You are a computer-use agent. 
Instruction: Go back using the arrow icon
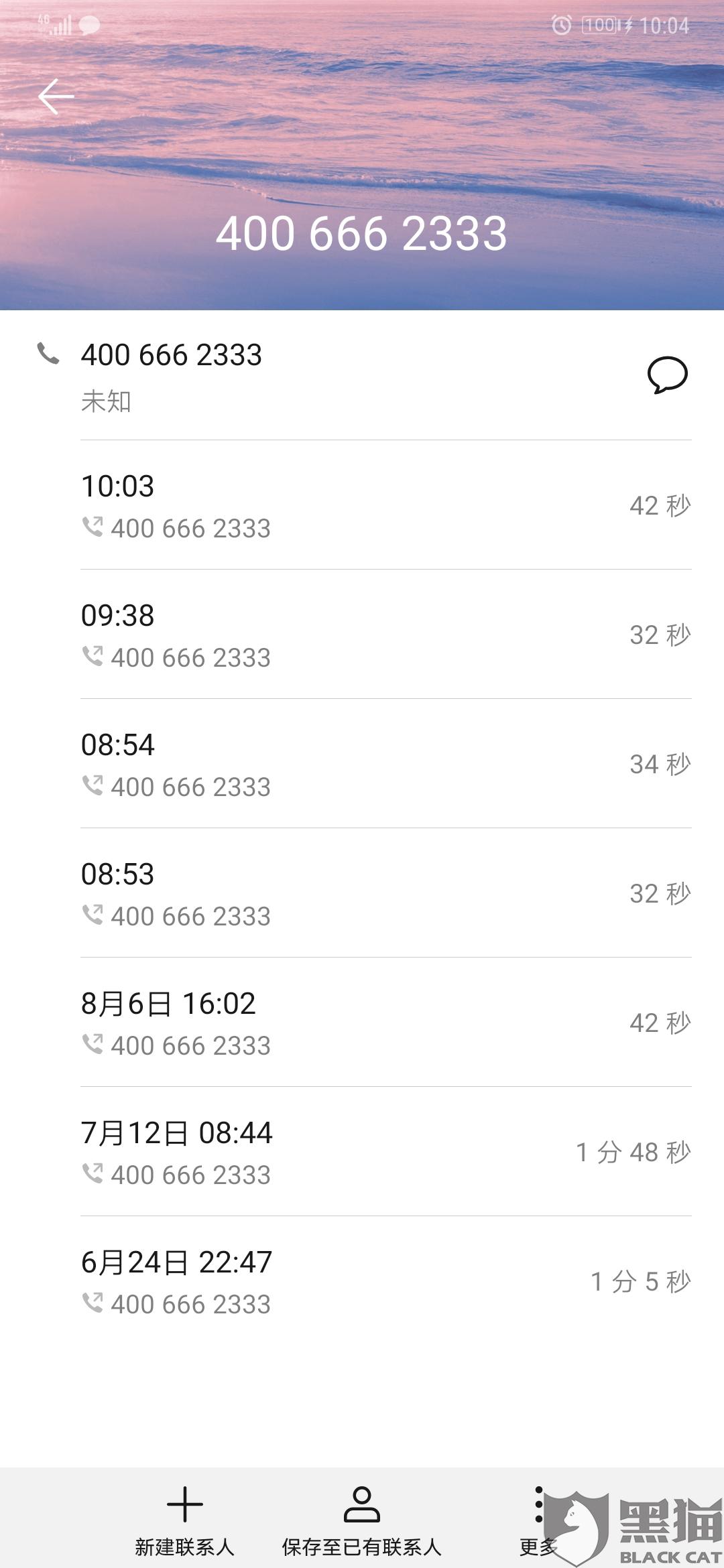(56, 96)
